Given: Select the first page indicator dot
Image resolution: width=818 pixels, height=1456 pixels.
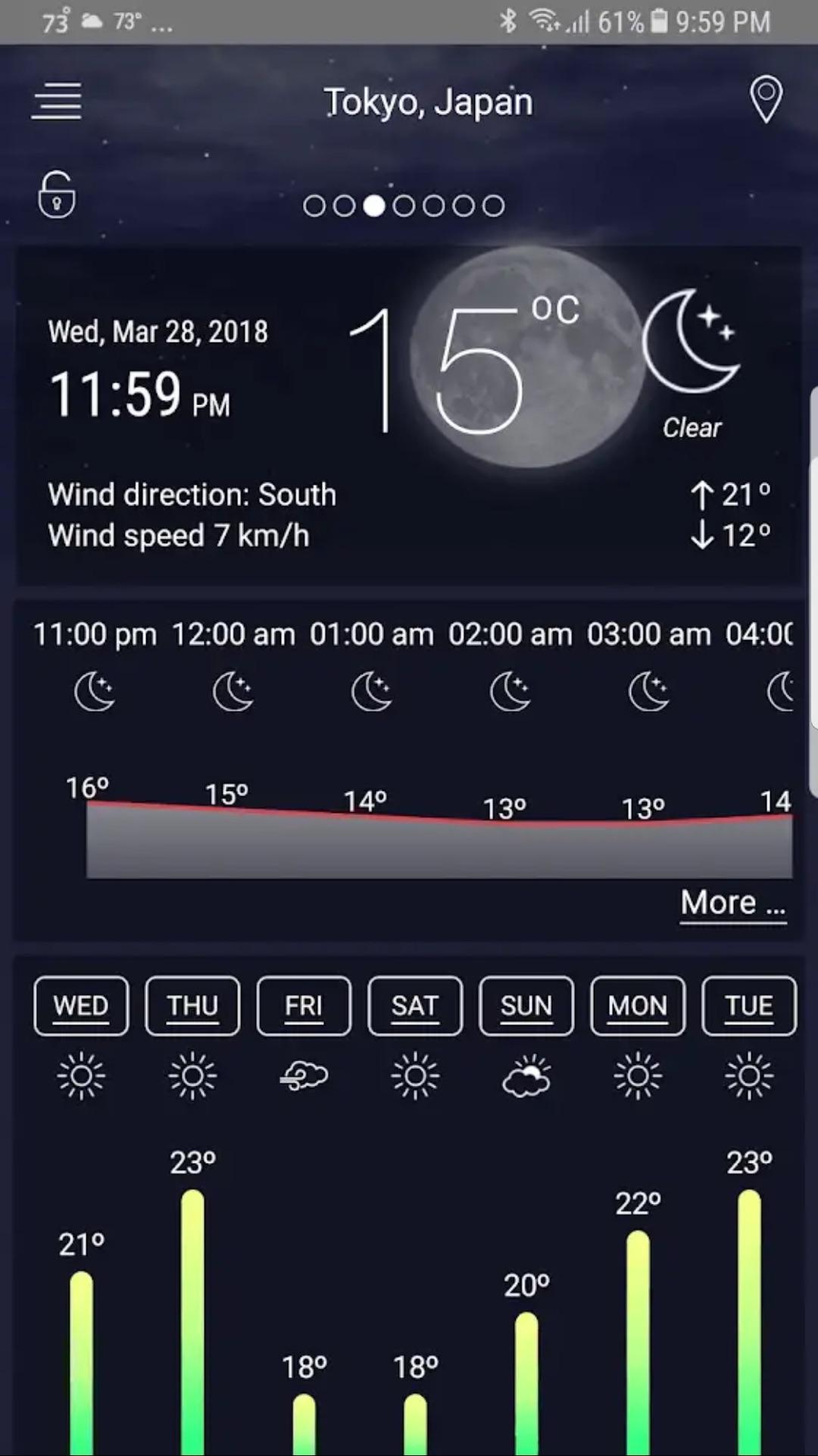Looking at the screenshot, I should [314, 205].
